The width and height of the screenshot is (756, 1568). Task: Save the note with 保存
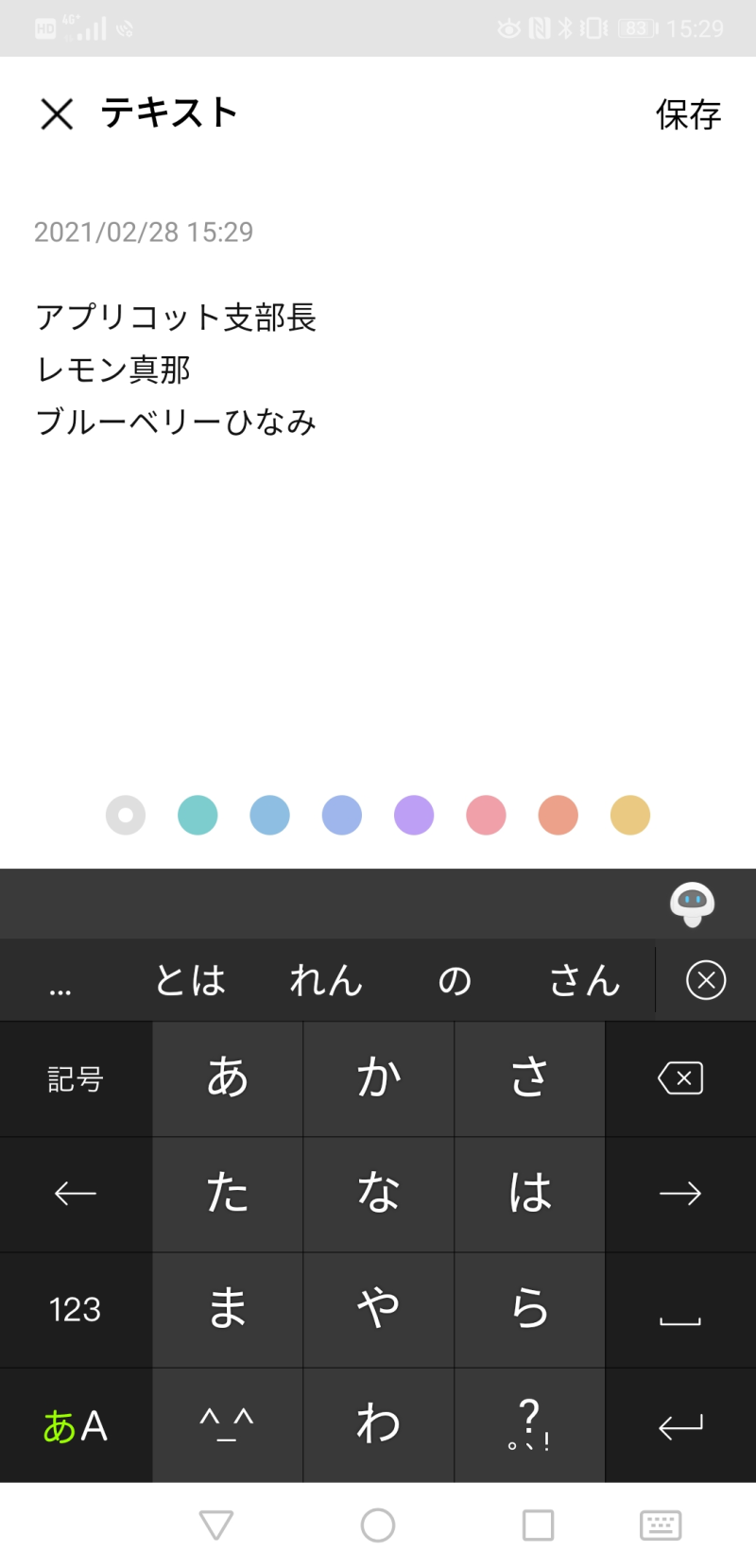(x=688, y=114)
